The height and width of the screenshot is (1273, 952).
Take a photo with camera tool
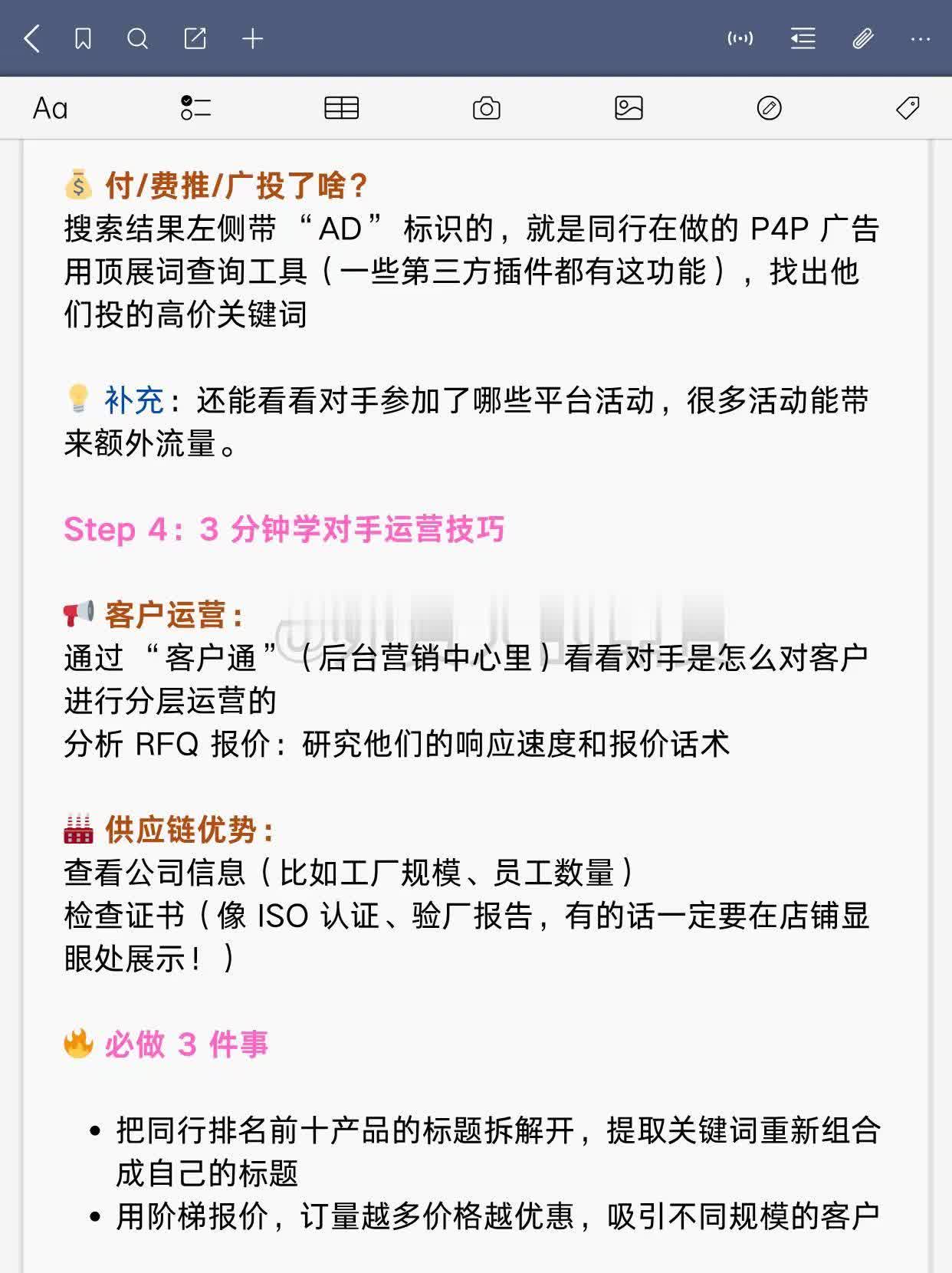coord(486,108)
